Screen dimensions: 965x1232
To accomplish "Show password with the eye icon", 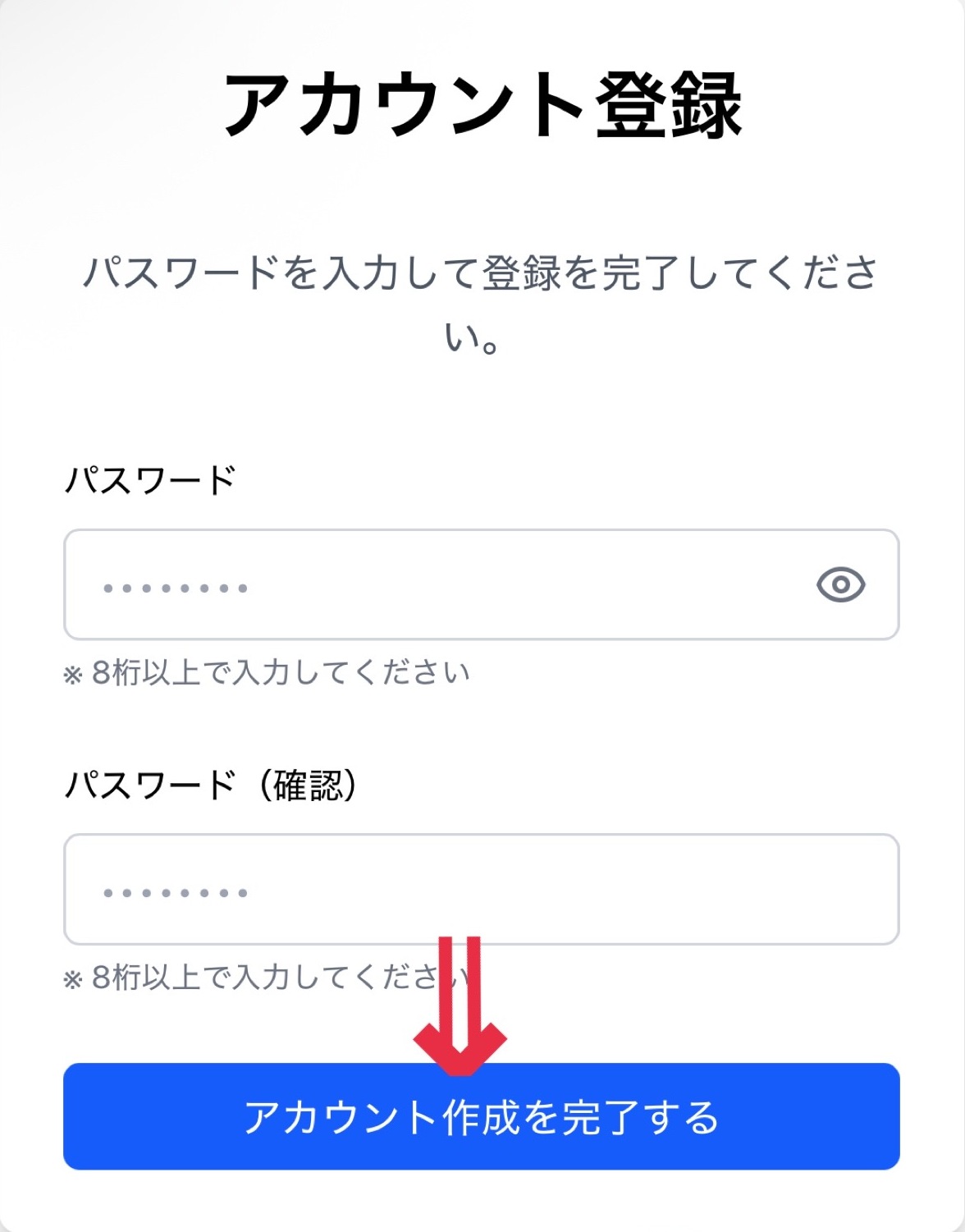I will (x=840, y=585).
